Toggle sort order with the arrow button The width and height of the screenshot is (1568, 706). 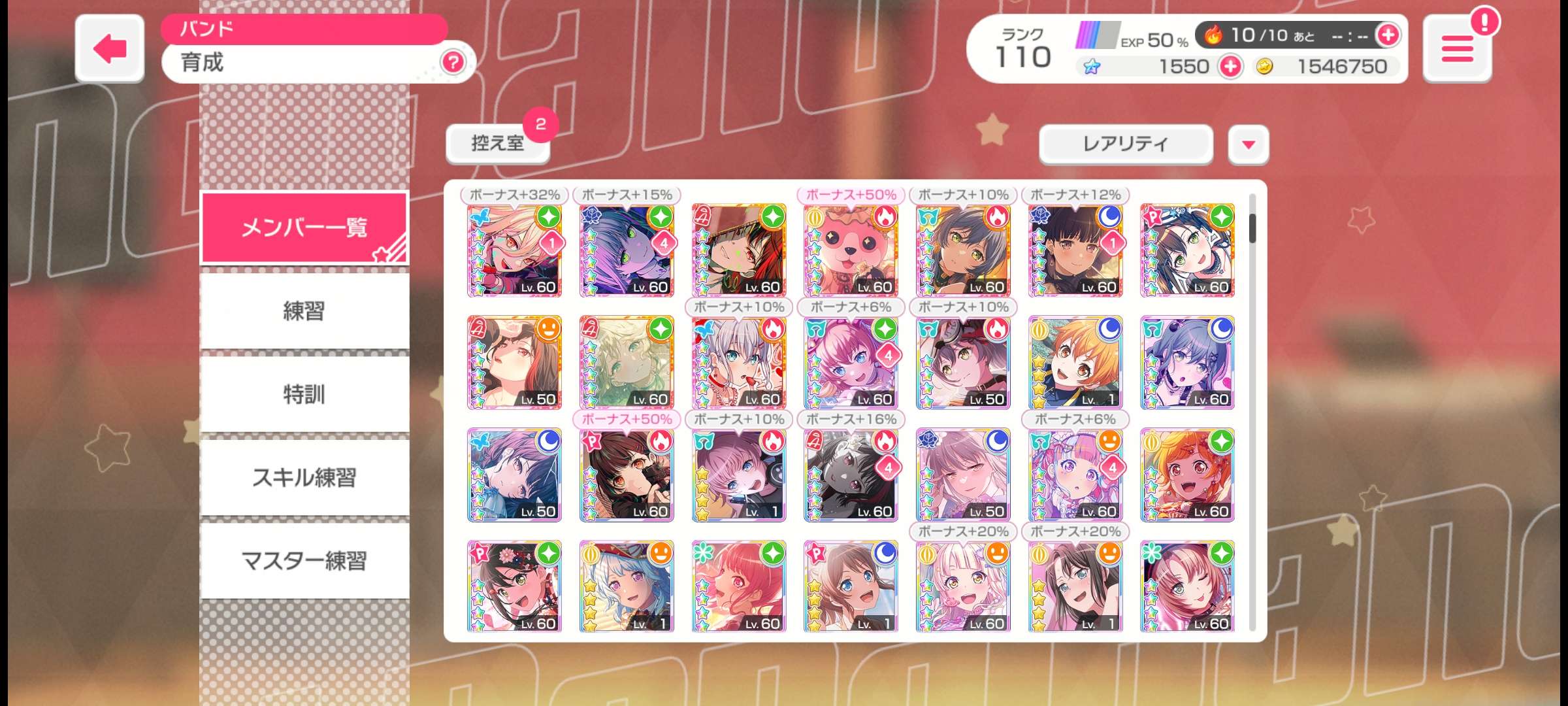(x=1248, y=144)
